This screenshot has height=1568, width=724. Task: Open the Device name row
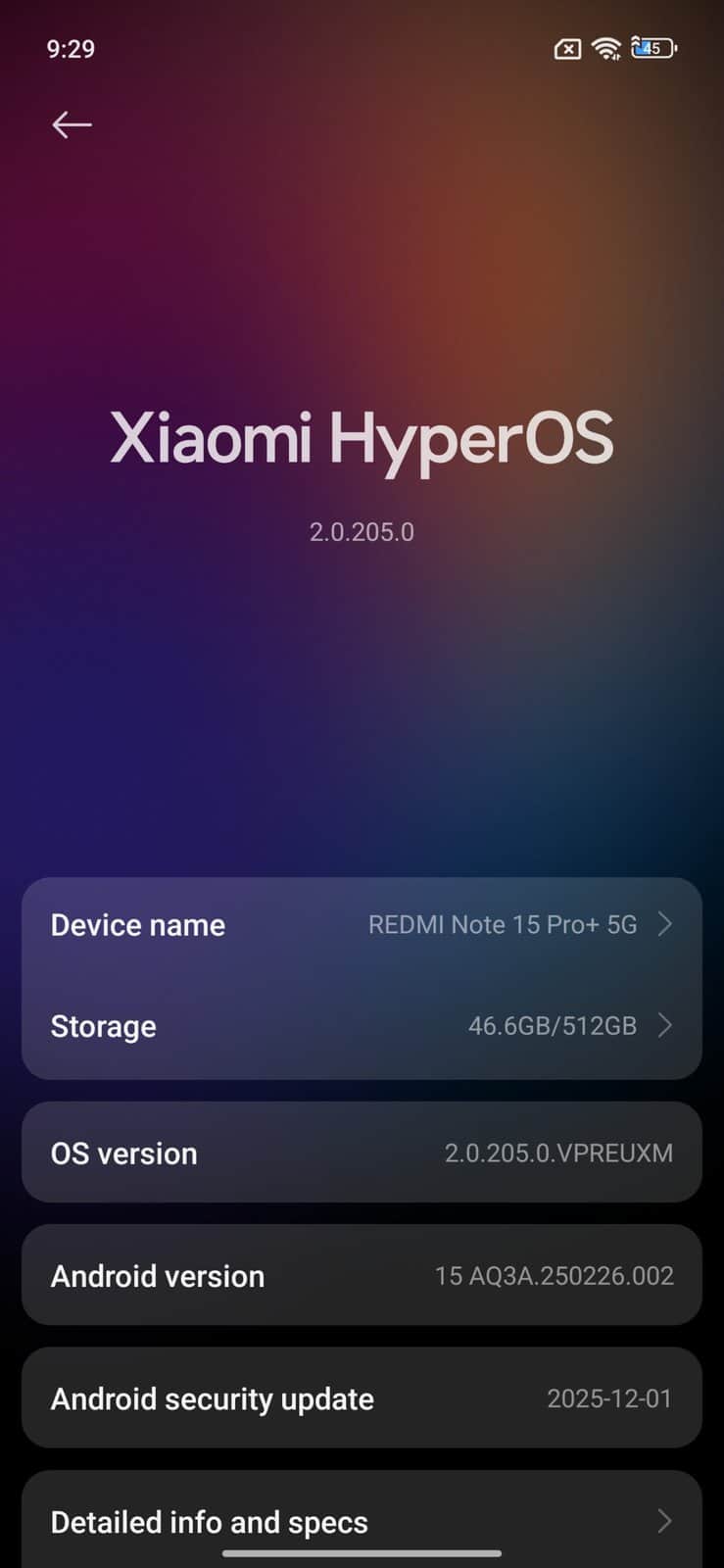click(x=362, y=925)
